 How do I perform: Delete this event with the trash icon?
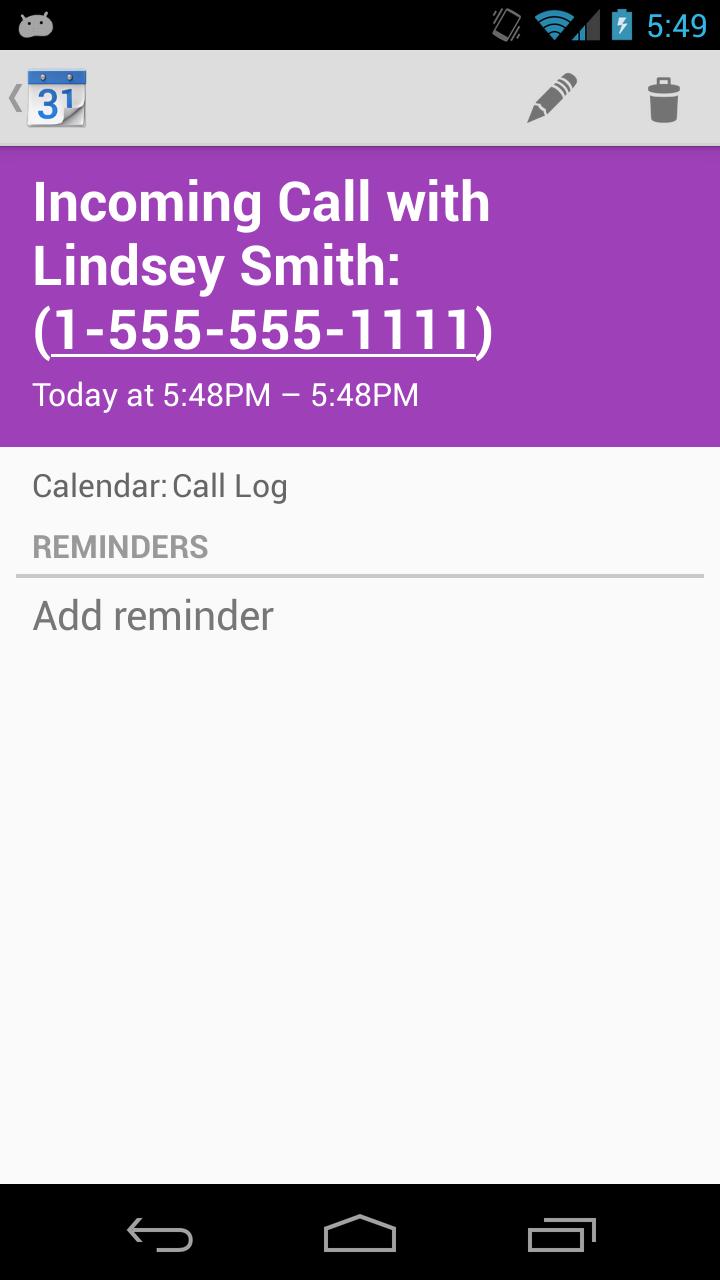[663, 100]
